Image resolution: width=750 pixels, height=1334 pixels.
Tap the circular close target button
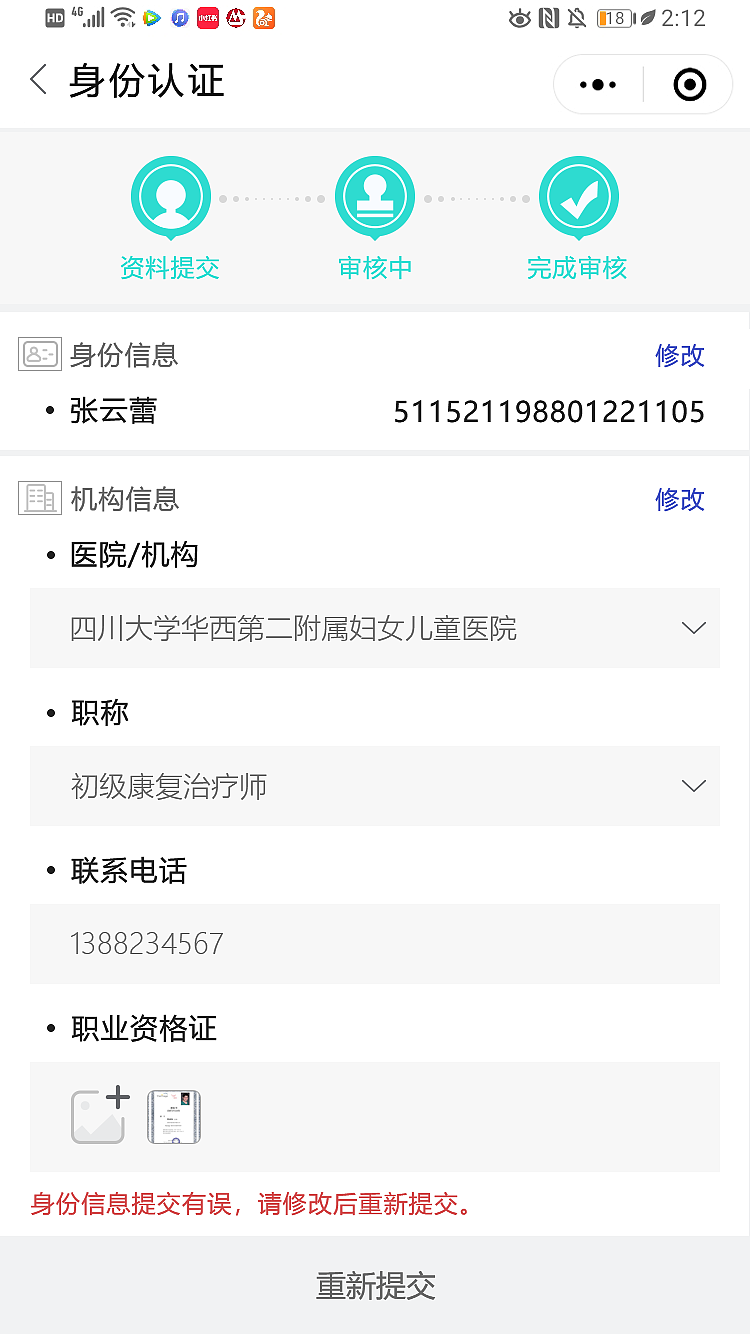tap(688, 84)
